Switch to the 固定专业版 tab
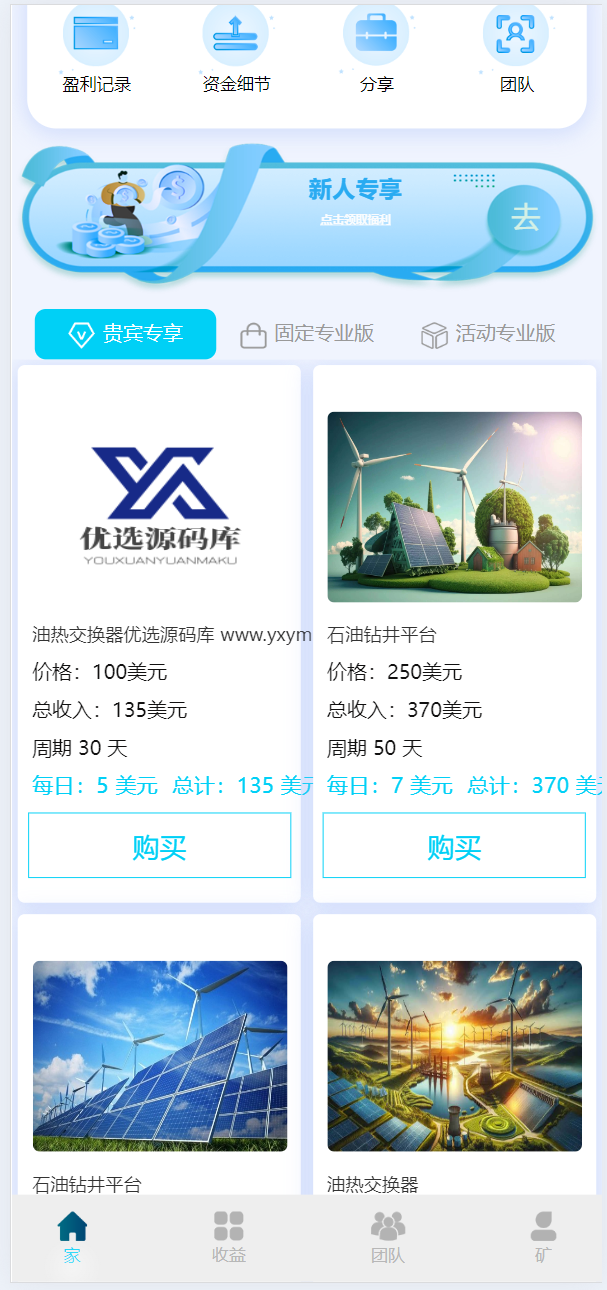Viewport: 607px width, 1290px height. coord(308,334)
